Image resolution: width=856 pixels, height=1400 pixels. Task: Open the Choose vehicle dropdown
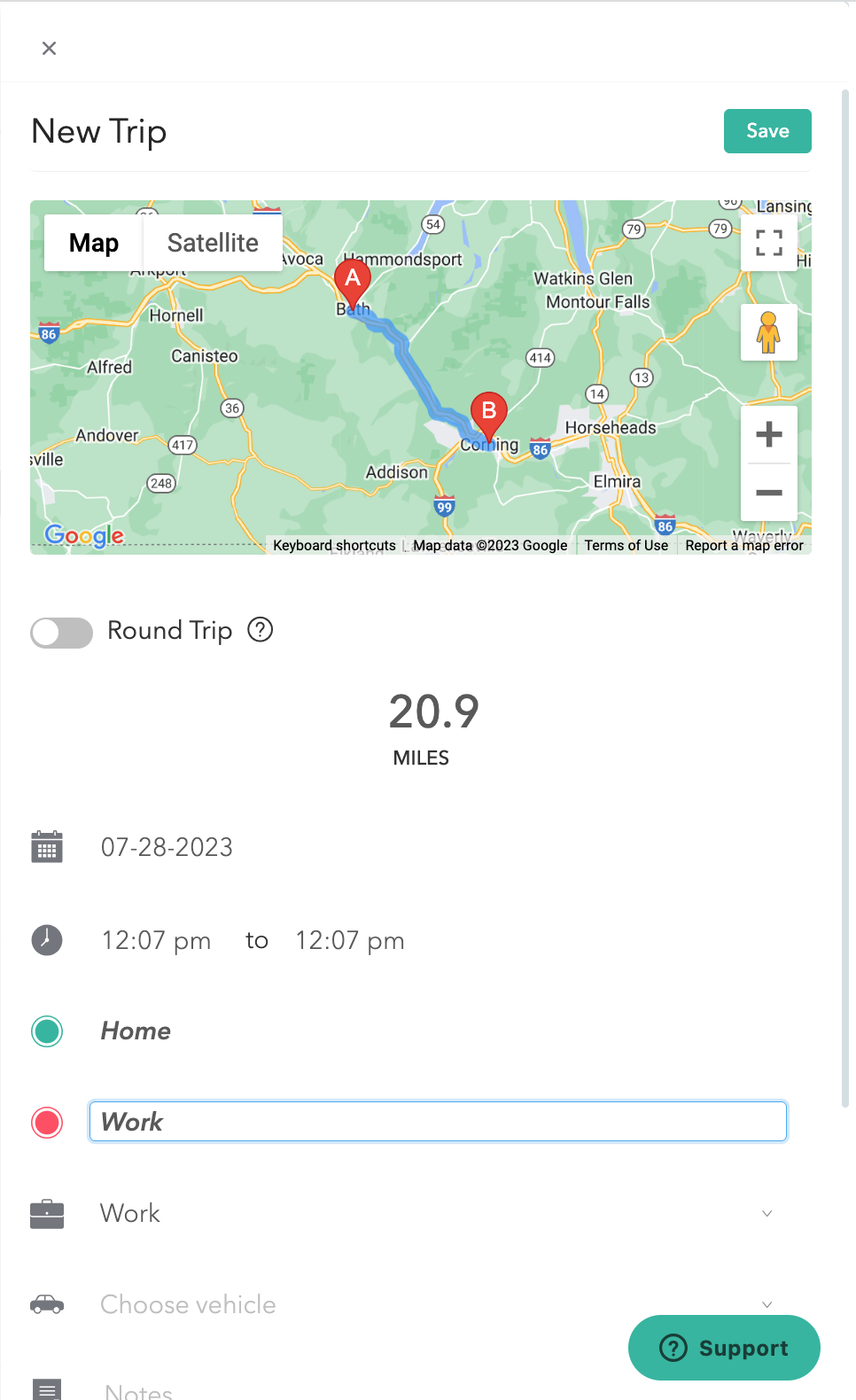tap(434, 1304)
